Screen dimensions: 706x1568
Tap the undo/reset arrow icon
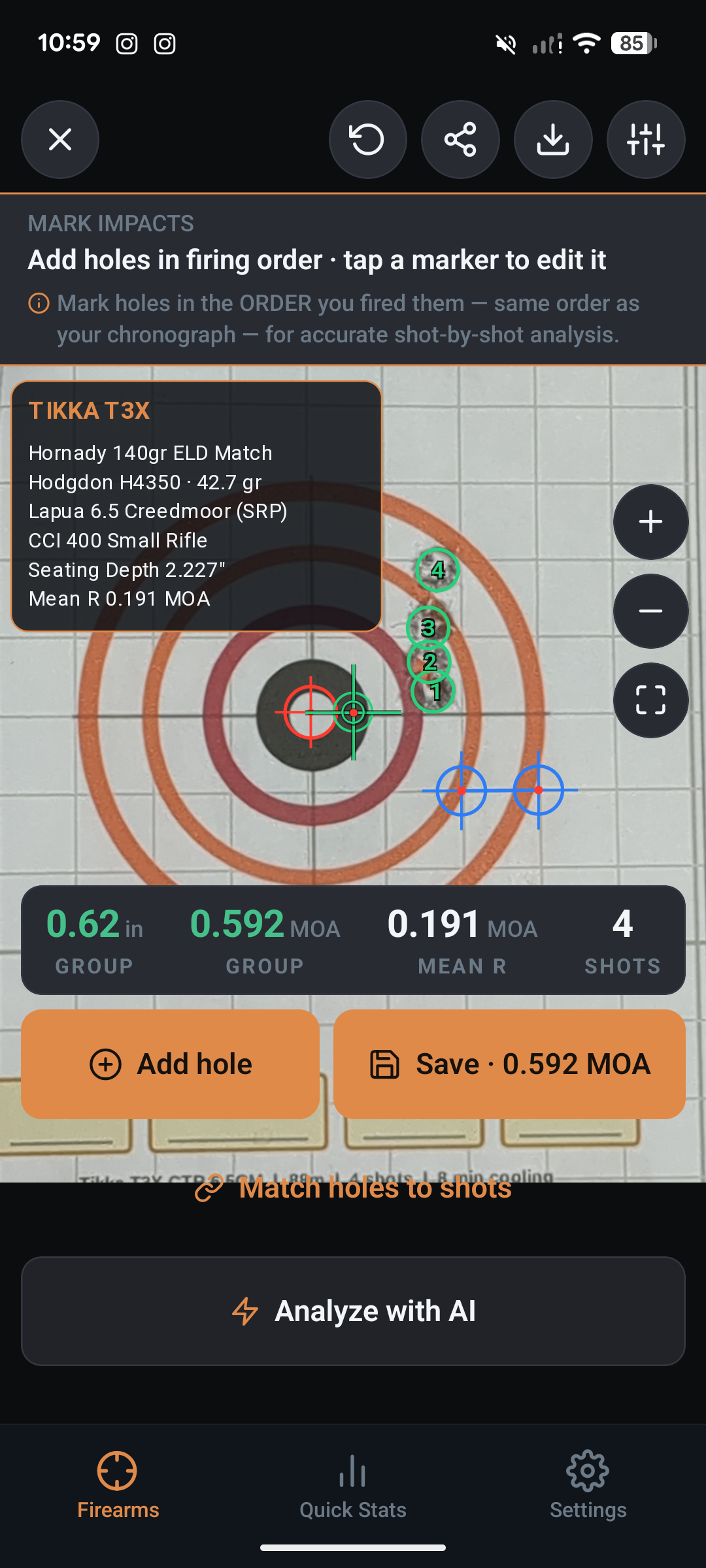[367, 139]
